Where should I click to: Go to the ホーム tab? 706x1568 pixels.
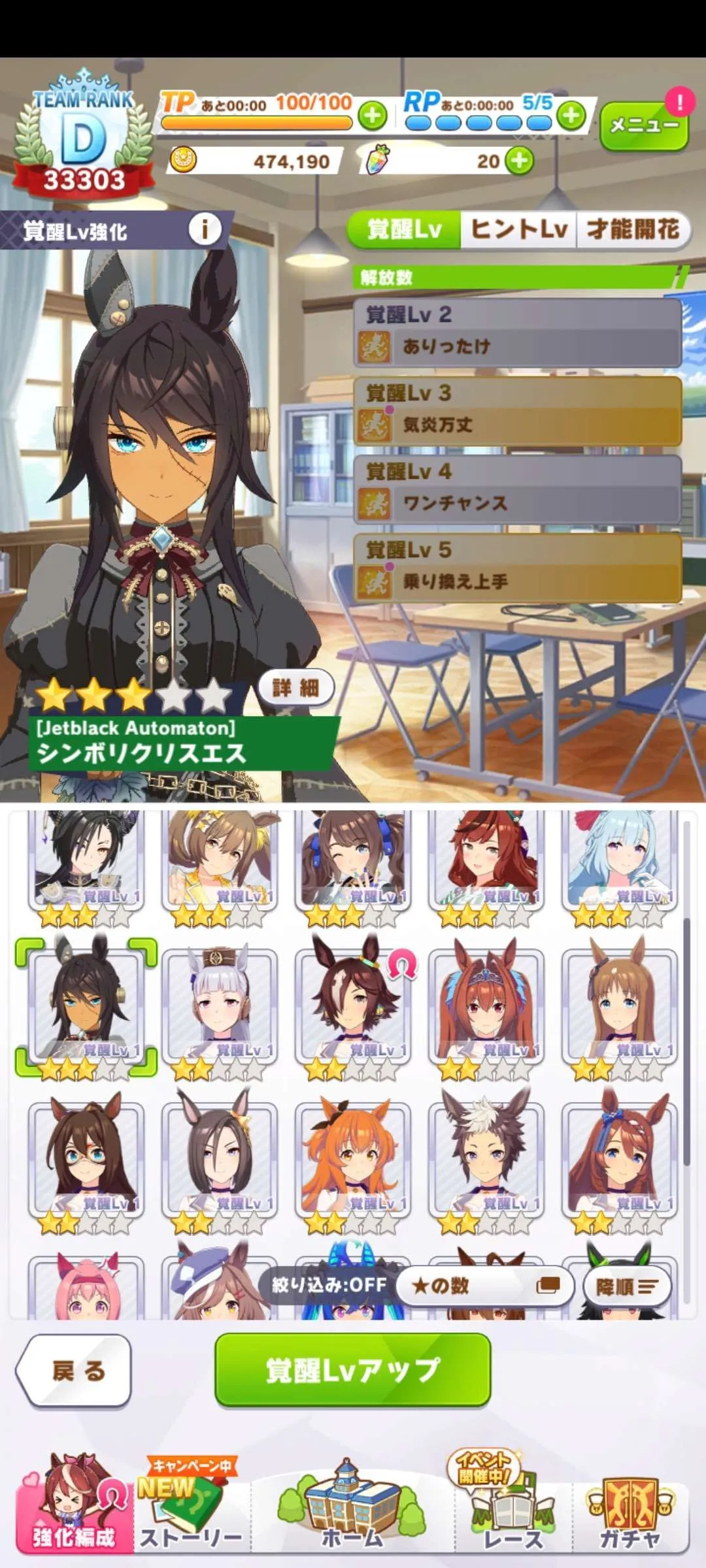coord(352,1511)
